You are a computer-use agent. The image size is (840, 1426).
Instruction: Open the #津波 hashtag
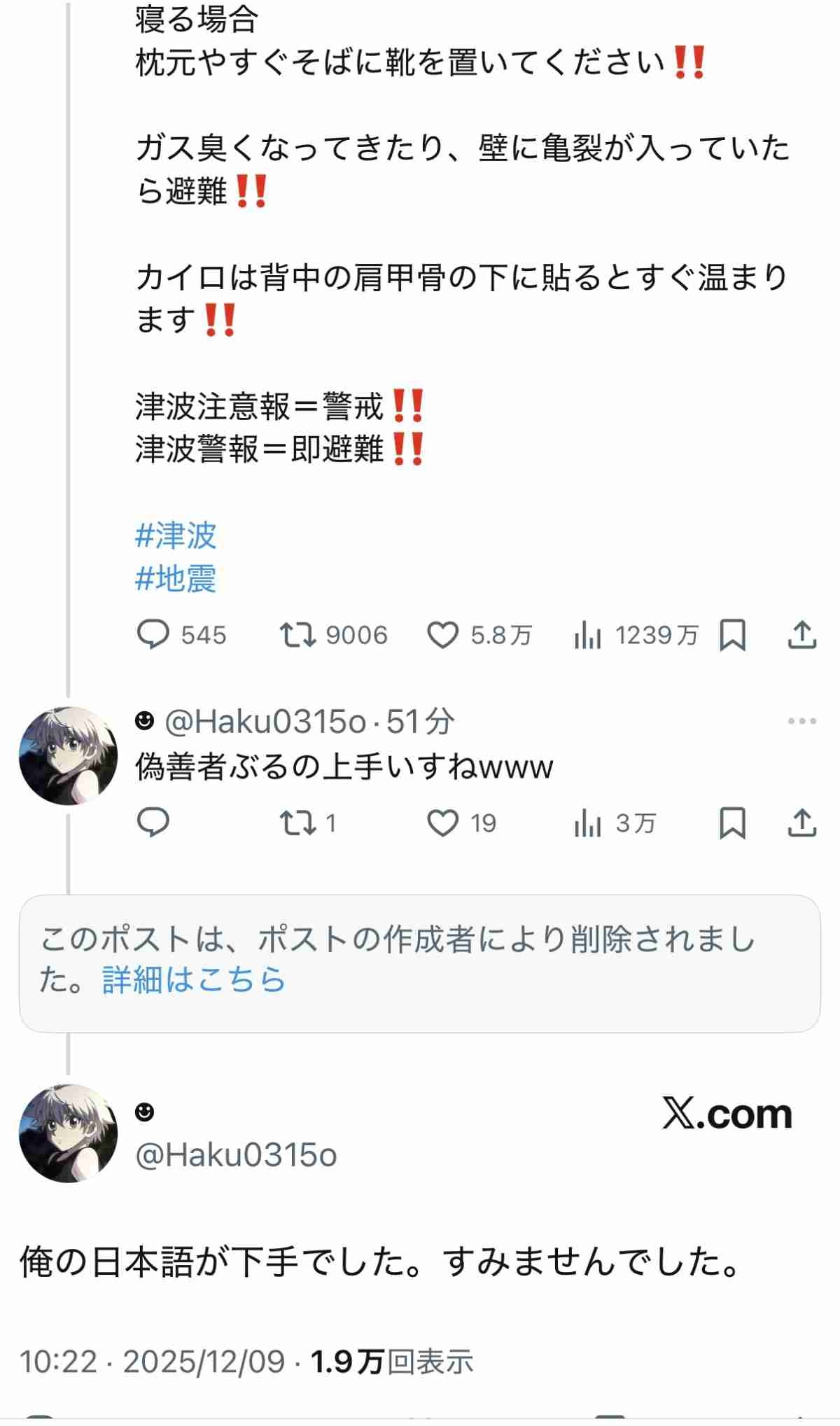(x=176, y=536)
